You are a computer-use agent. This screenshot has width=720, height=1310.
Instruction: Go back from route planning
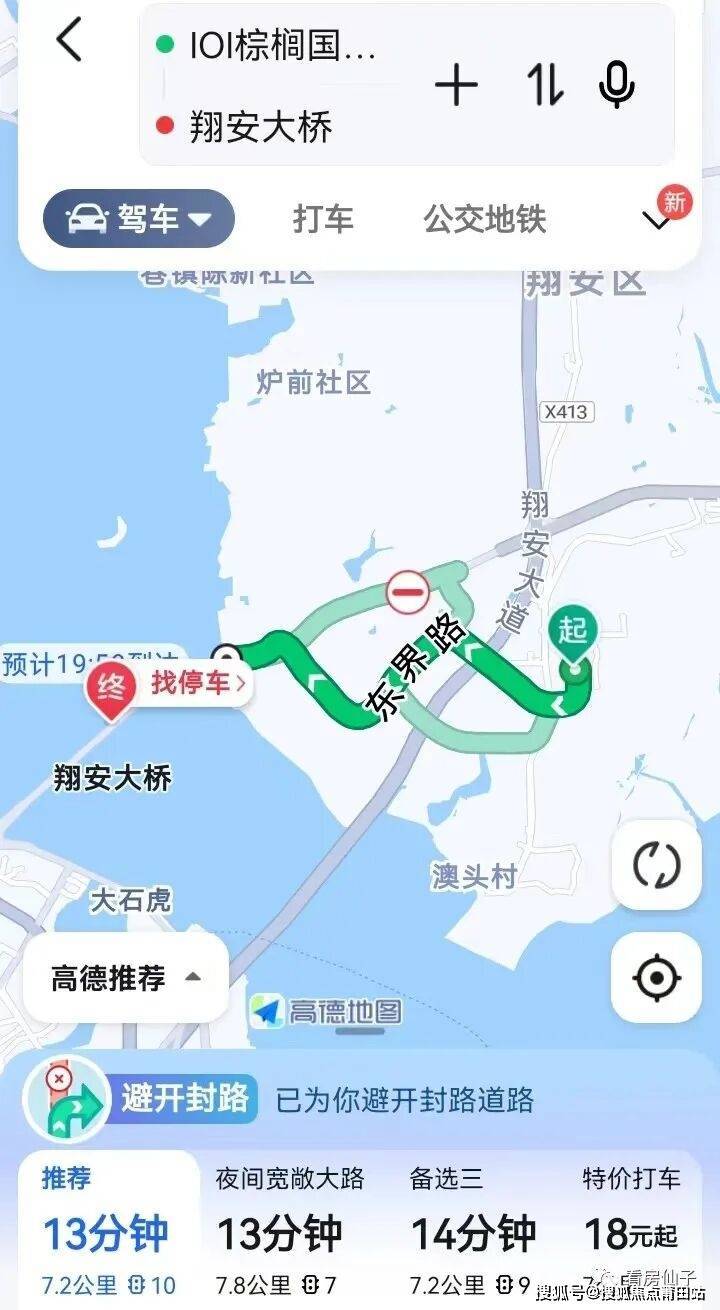coord(70,41)
